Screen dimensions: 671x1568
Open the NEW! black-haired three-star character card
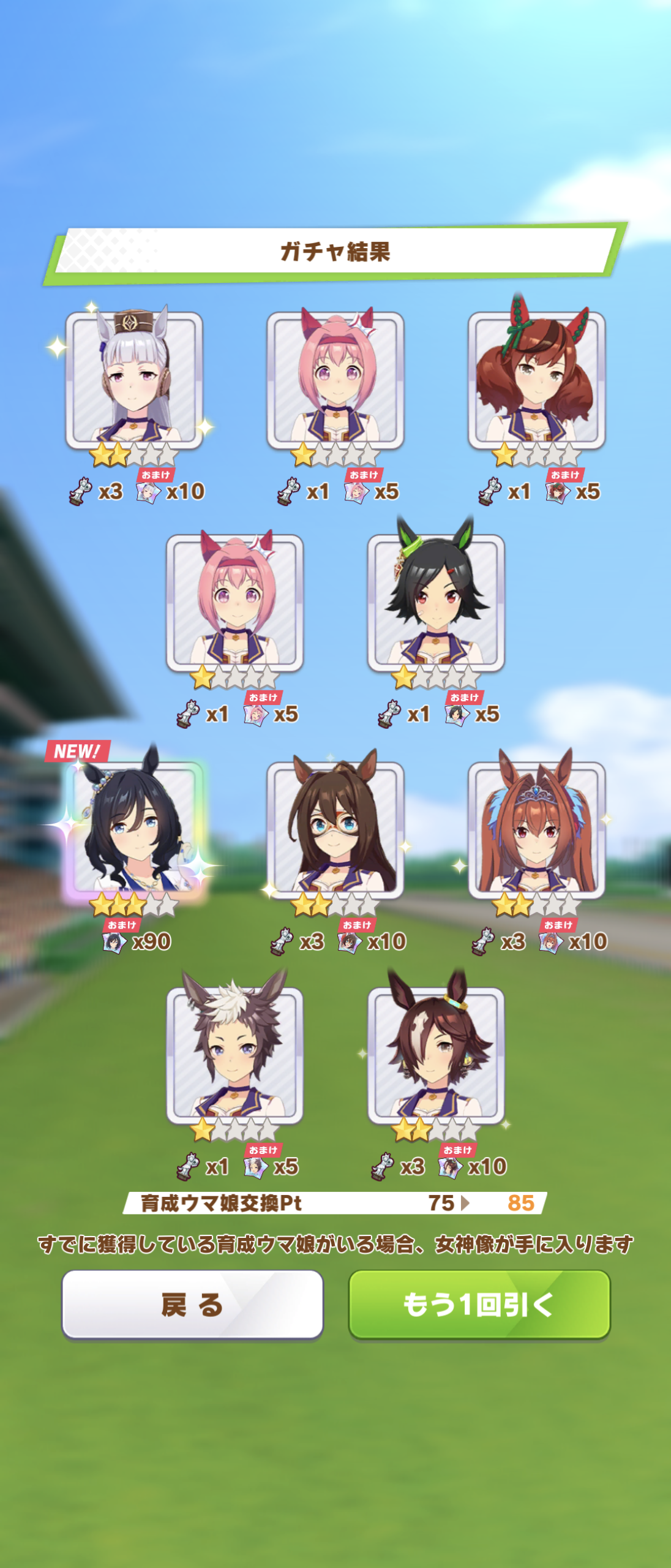tap(134, 827)
